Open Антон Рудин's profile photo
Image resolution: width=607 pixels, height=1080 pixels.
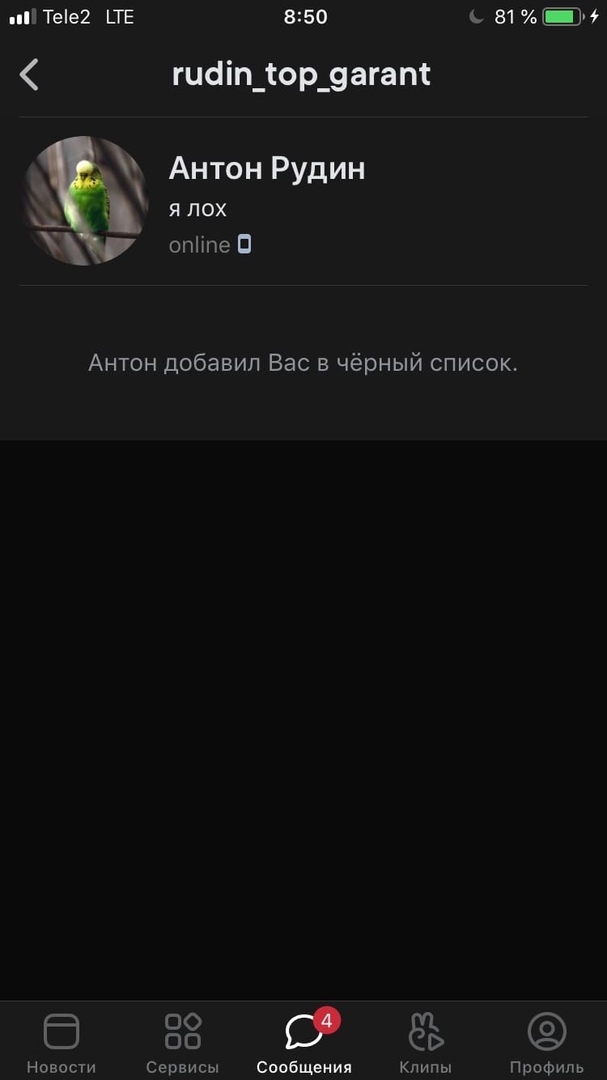click(x=85, y=200)
